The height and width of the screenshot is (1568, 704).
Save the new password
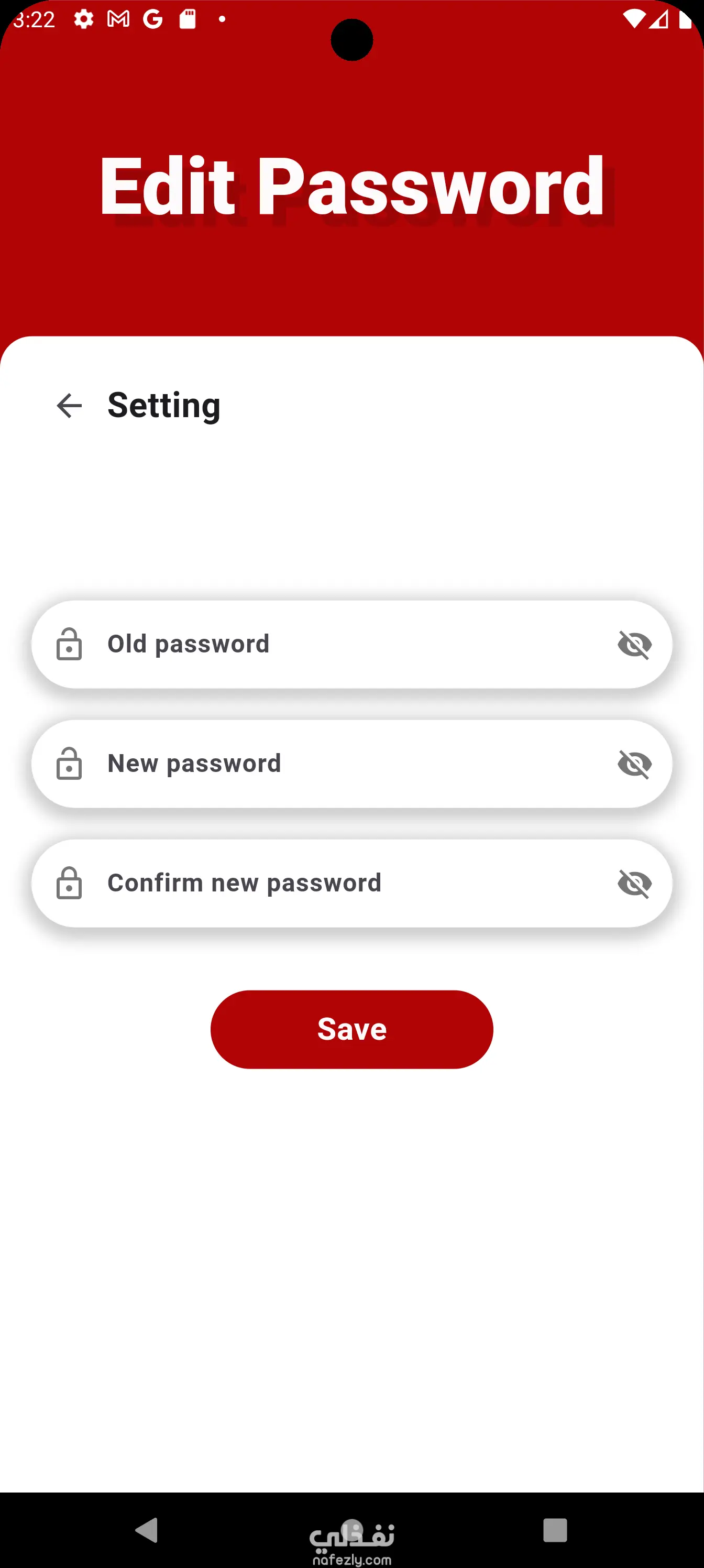[x=351, y=1029]
